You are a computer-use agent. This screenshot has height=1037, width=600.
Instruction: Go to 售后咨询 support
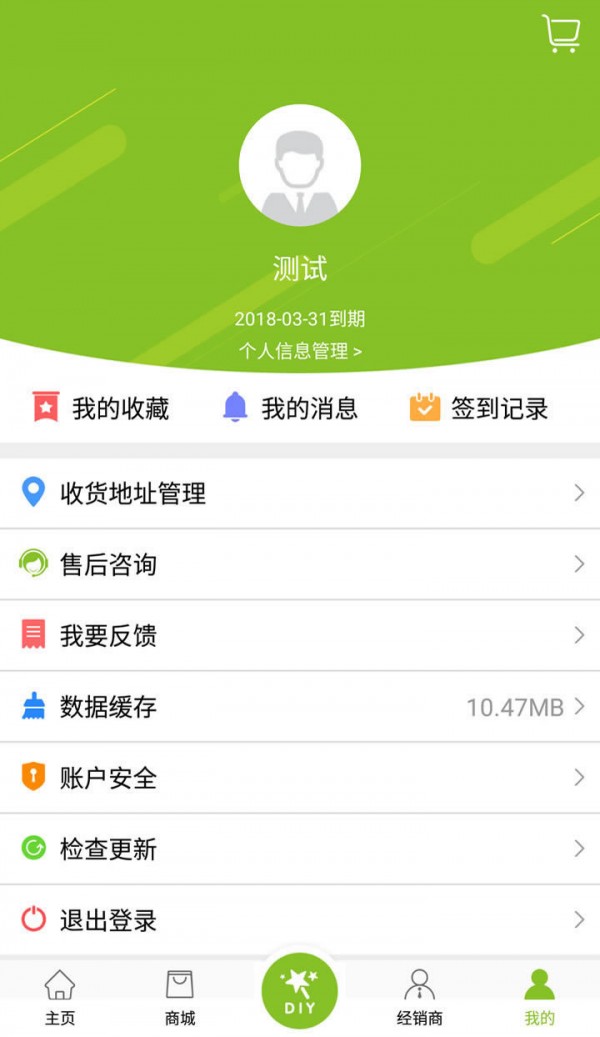pos(299,565)
